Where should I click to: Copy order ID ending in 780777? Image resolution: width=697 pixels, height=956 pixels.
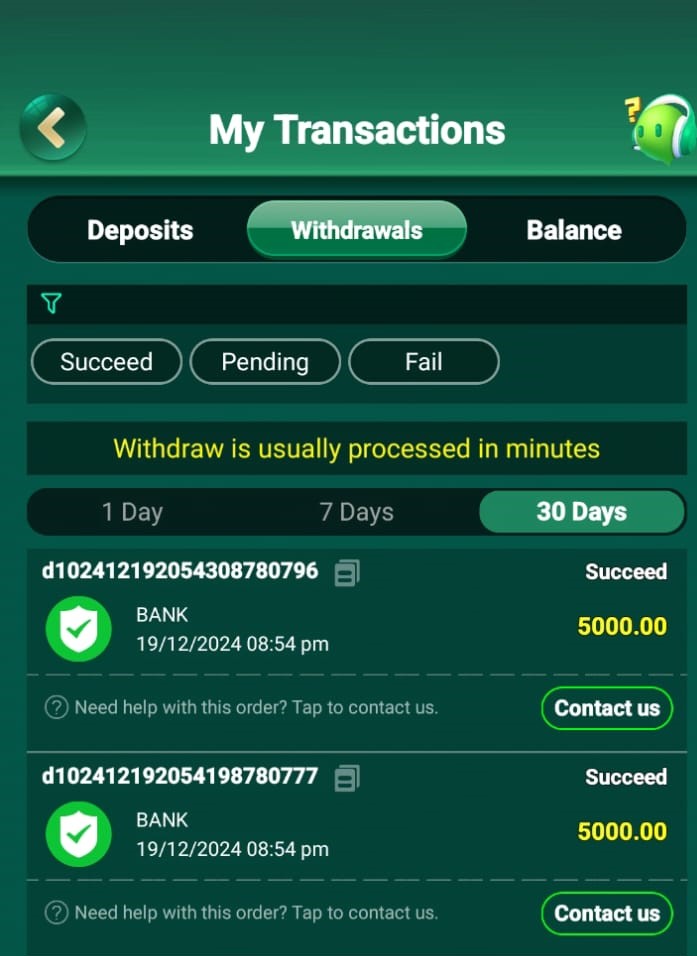click(x=347, y=778)
